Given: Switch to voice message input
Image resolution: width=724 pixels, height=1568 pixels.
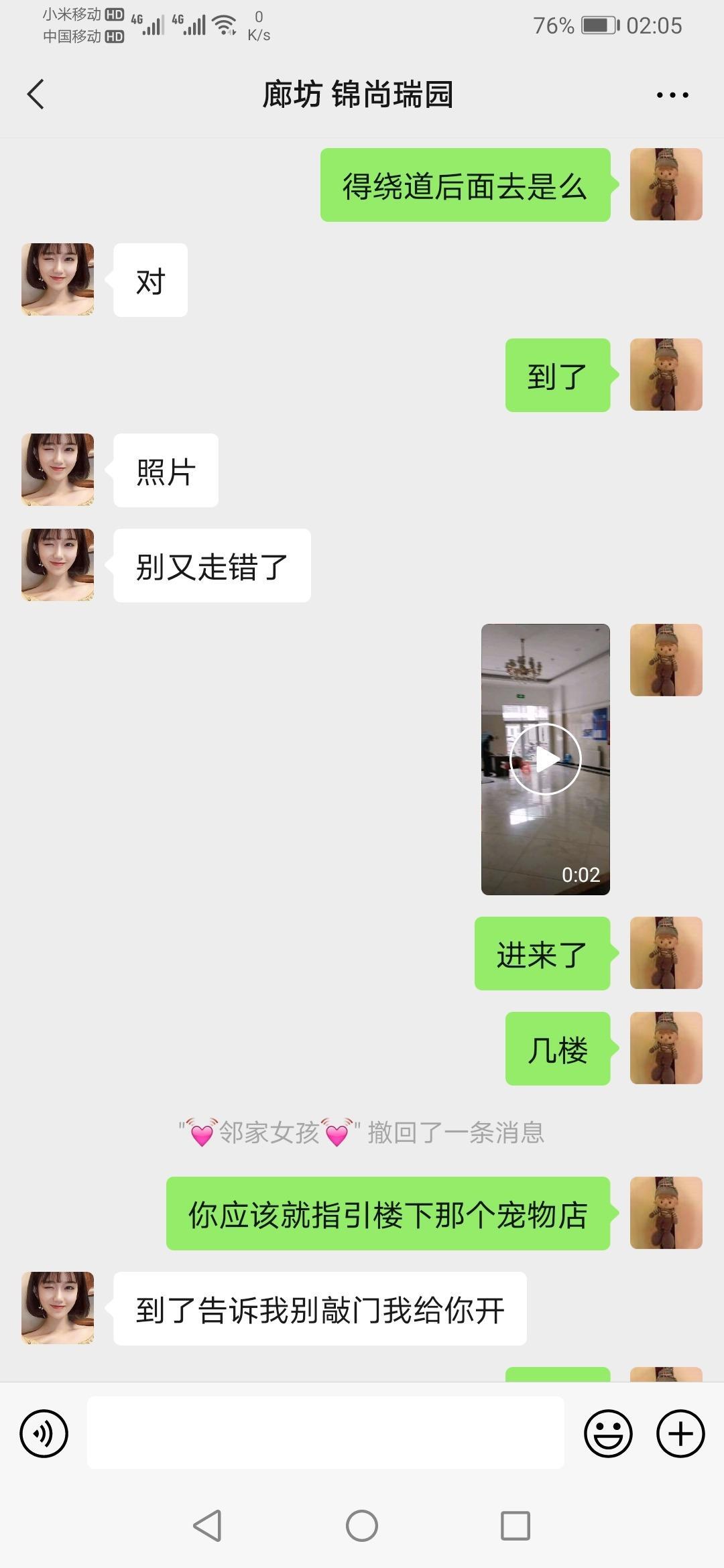Looking at the screenshot, I should pyautogui.click(x=44, y=1433).
